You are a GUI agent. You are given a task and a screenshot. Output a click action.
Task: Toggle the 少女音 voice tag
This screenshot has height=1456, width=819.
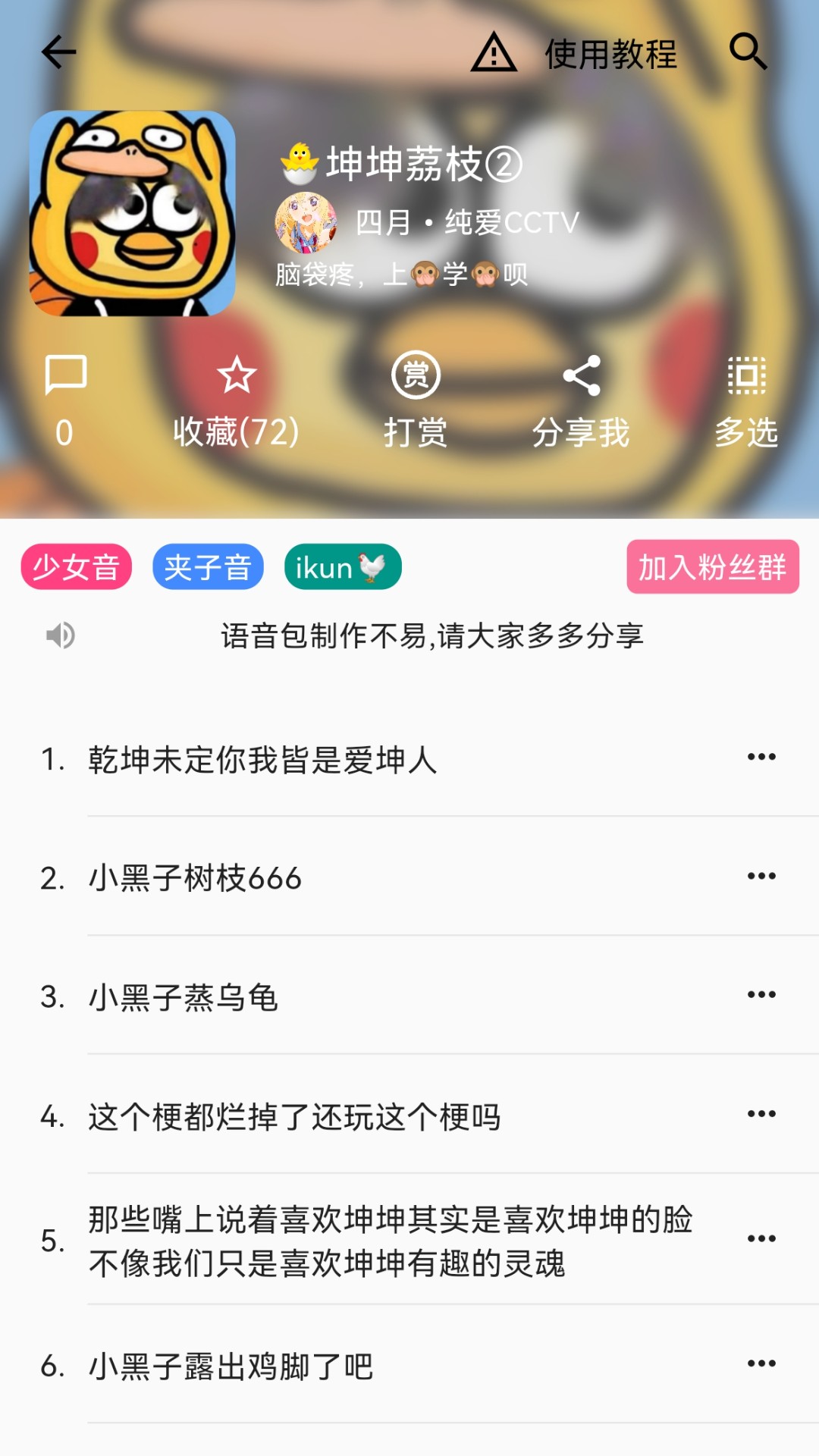click(x=76, y=567)
